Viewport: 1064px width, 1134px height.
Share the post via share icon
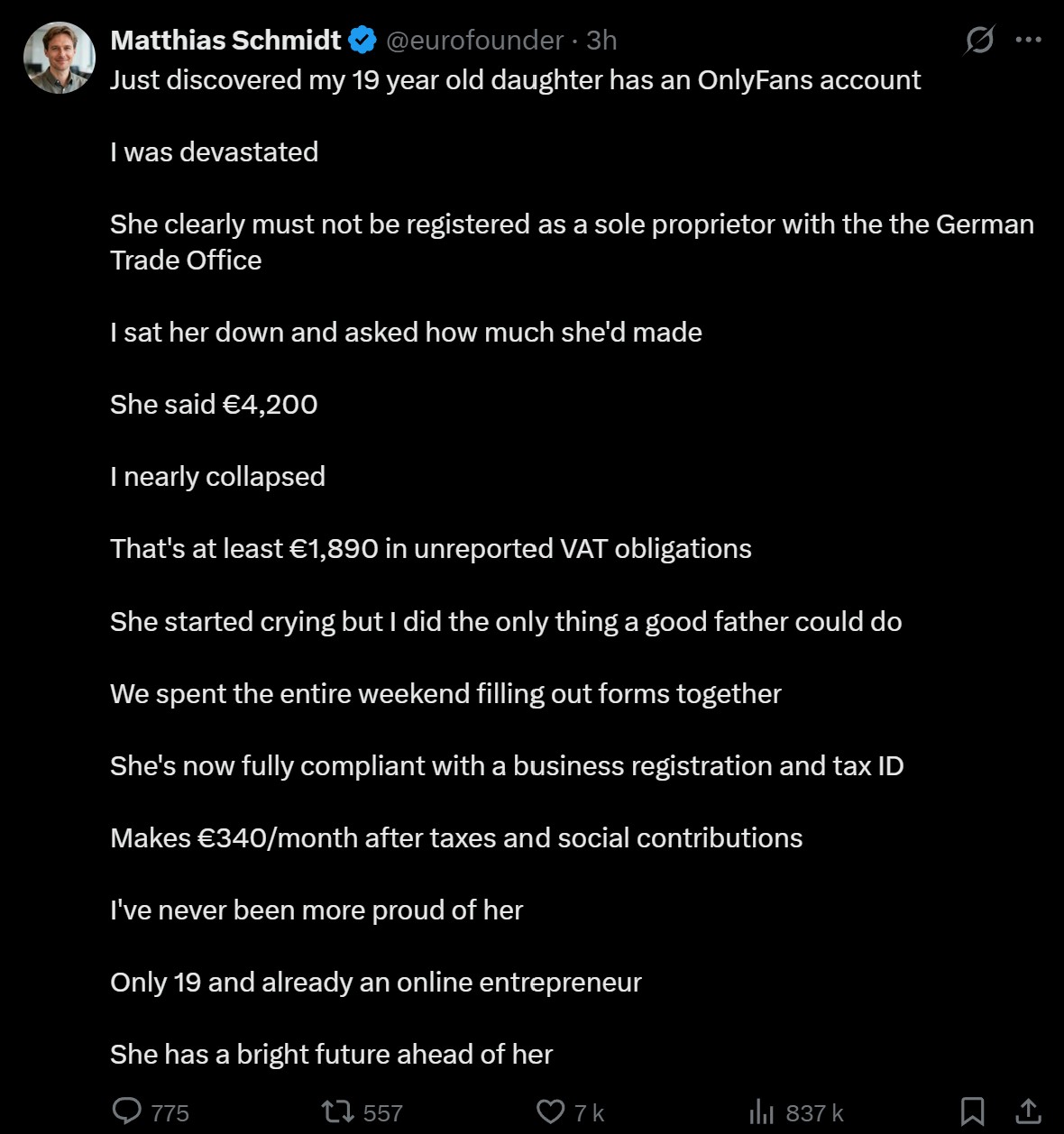coord(1028,1111)
